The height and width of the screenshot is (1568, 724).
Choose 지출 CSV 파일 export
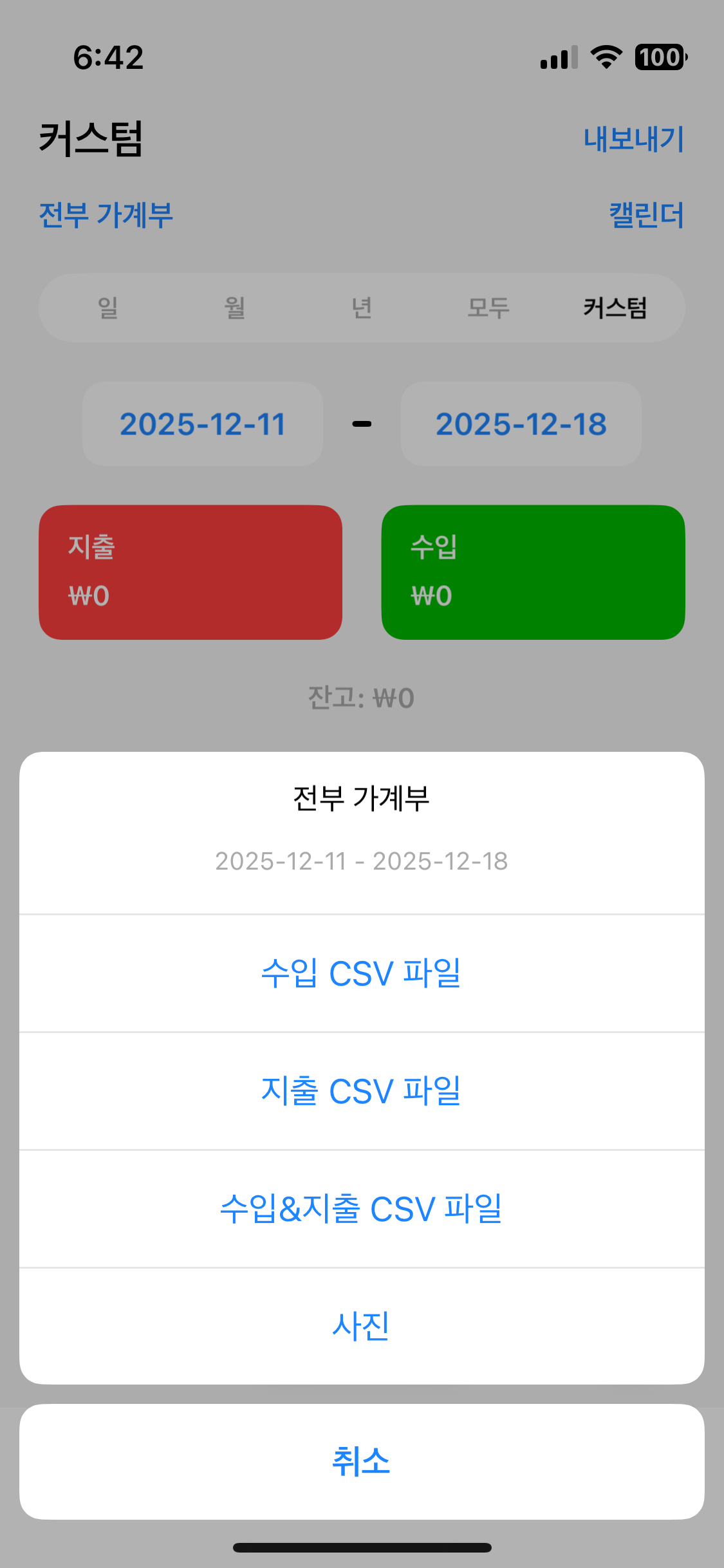pyautogui.click(x=361, y=1091)
